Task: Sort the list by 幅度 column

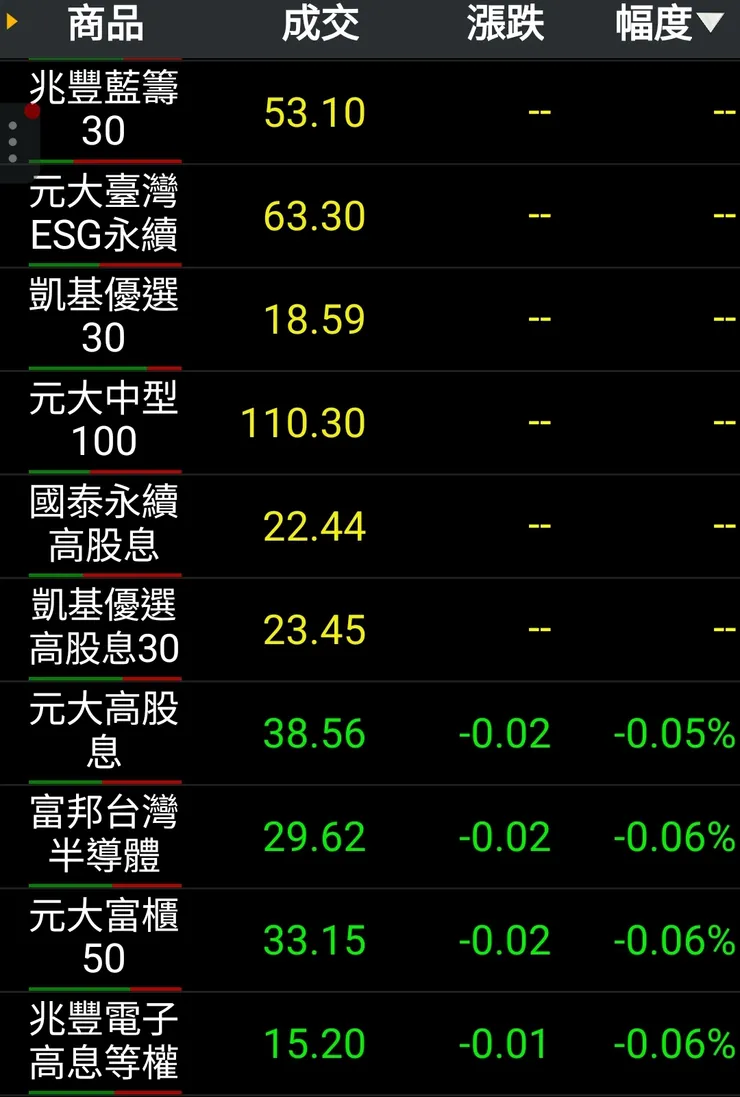Action: 668,25
